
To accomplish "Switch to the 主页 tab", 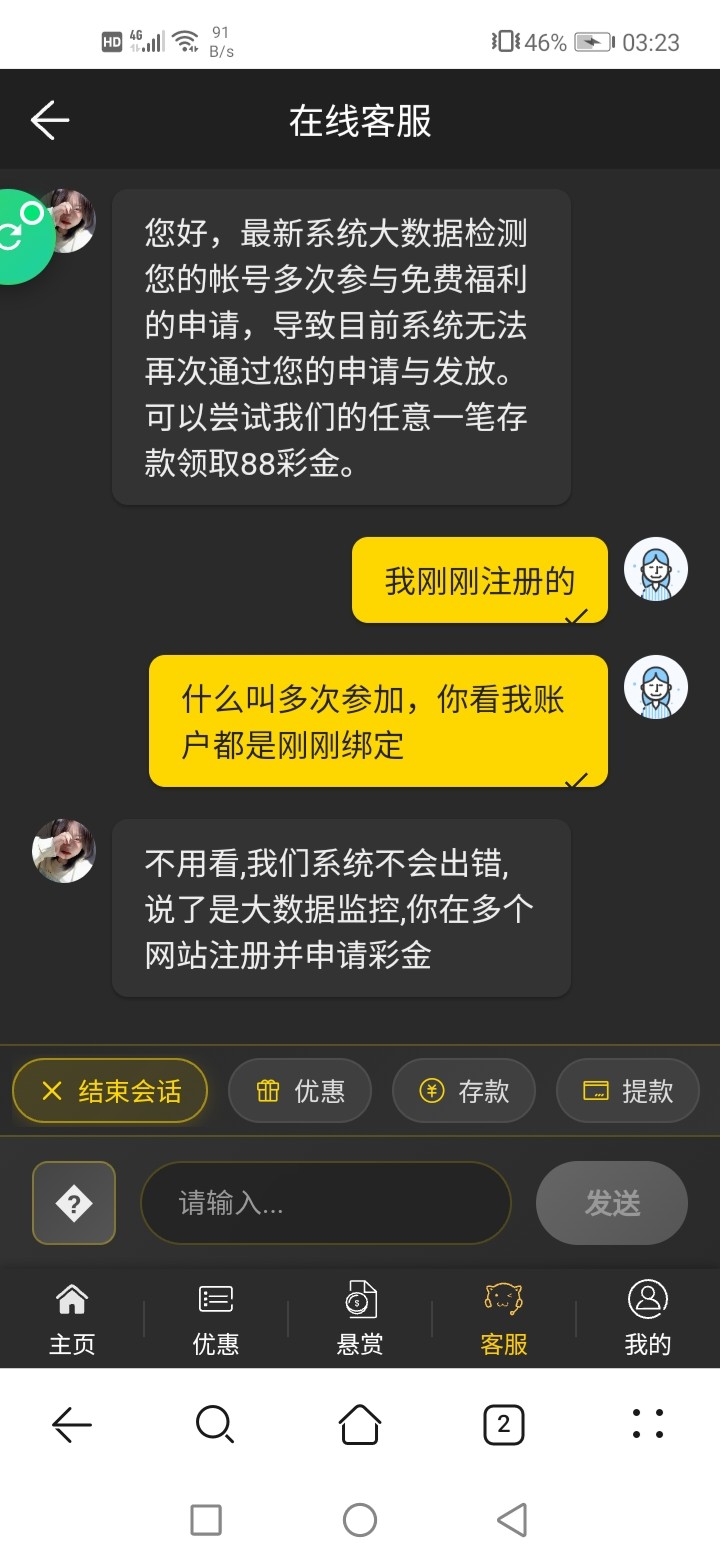I will click(72, 1319).
